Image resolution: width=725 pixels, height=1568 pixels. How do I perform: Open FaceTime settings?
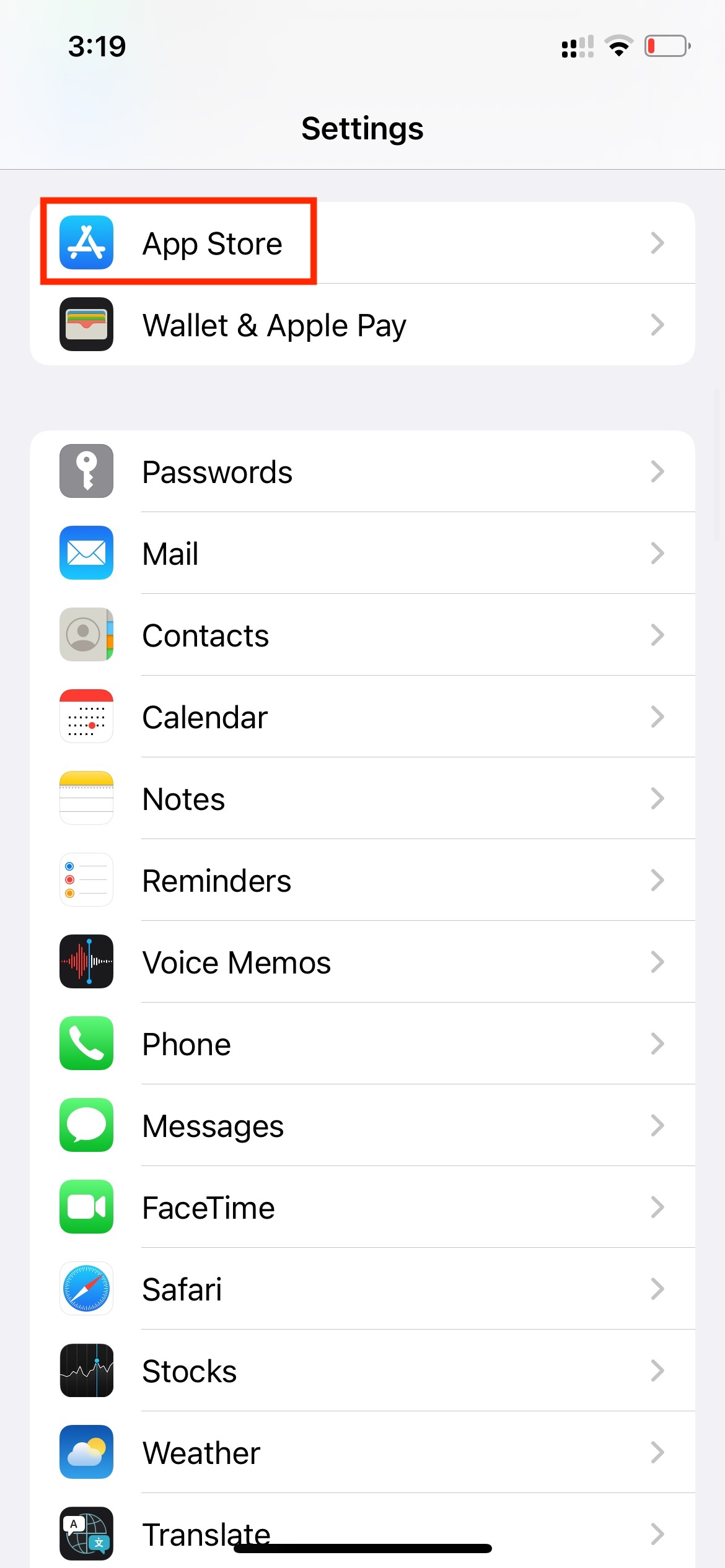tap(362, 1207)
